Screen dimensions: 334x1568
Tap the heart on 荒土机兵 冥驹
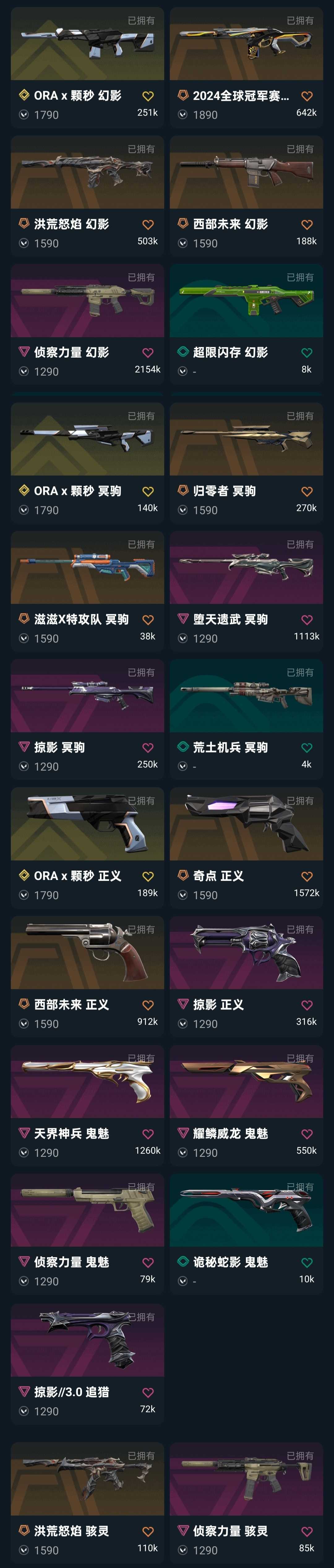coord(306,747)
